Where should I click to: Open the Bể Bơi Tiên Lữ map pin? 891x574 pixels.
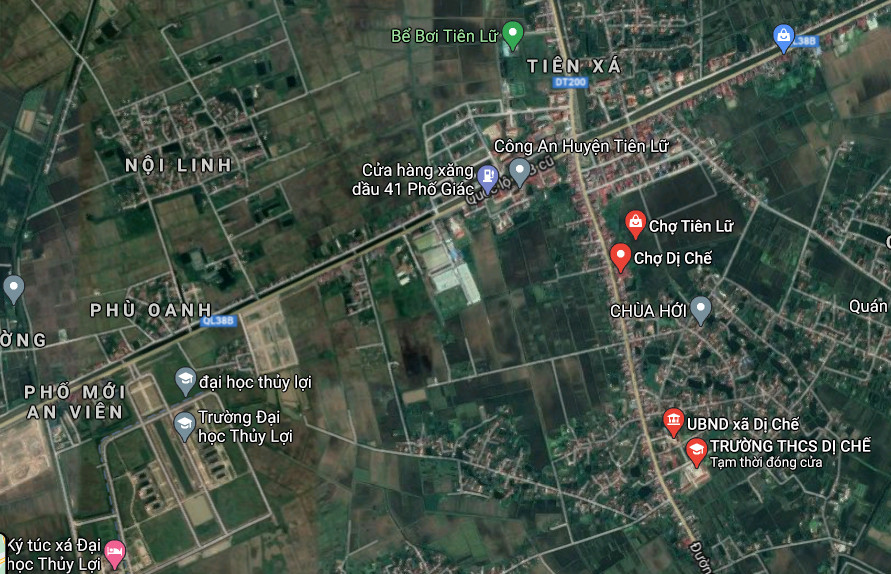(x=513, y=35)
